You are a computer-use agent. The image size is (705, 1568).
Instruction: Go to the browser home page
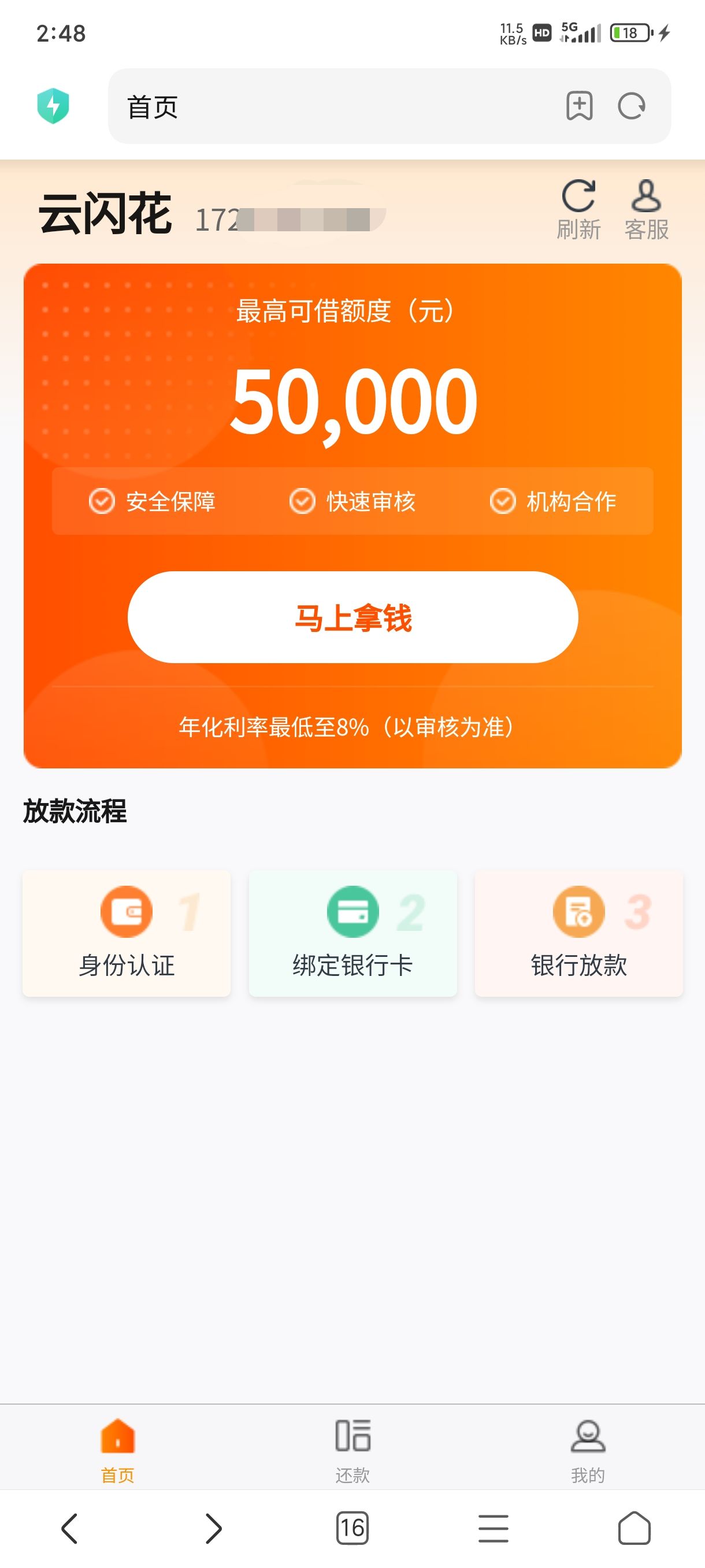click(634, 1529)
